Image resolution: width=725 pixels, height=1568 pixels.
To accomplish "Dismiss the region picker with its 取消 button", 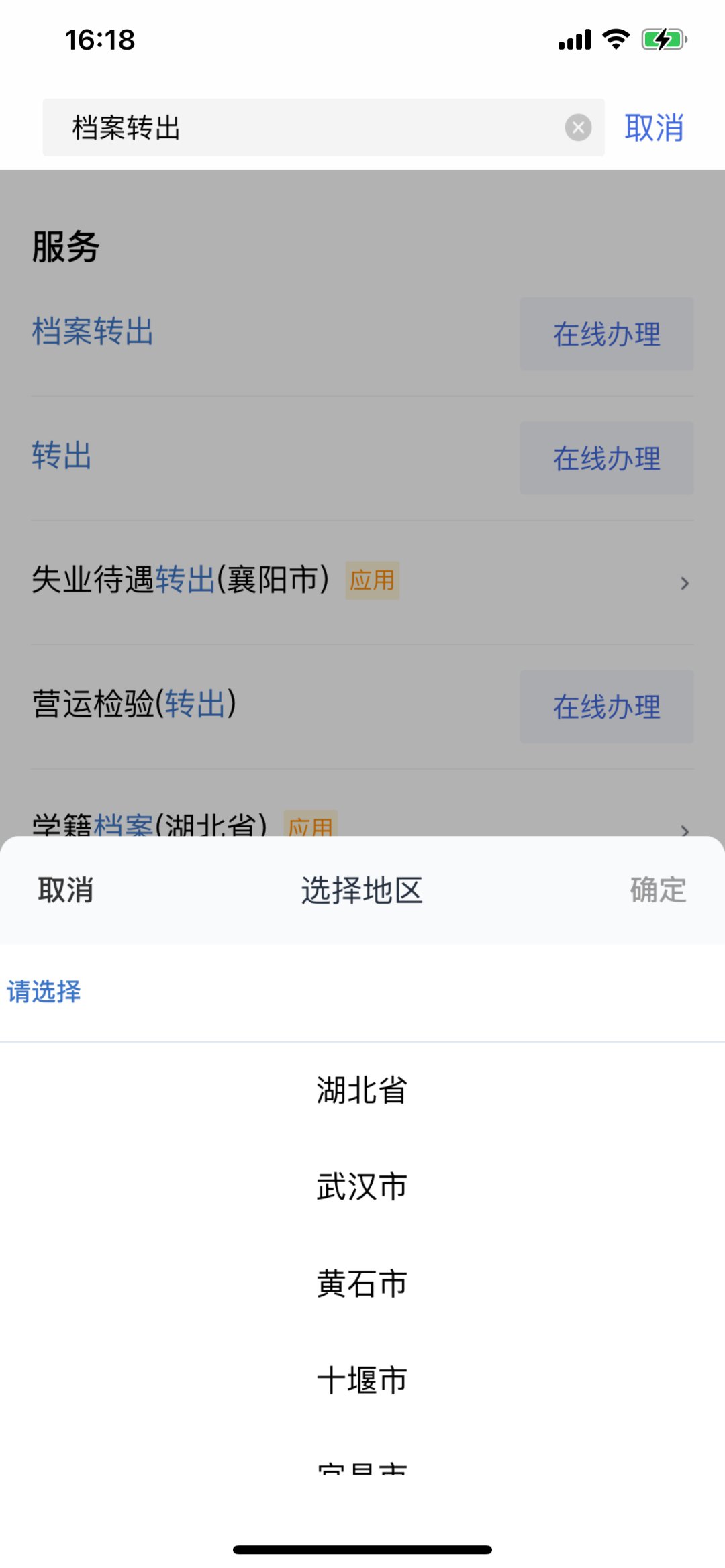I will click(x=65, y=890).
